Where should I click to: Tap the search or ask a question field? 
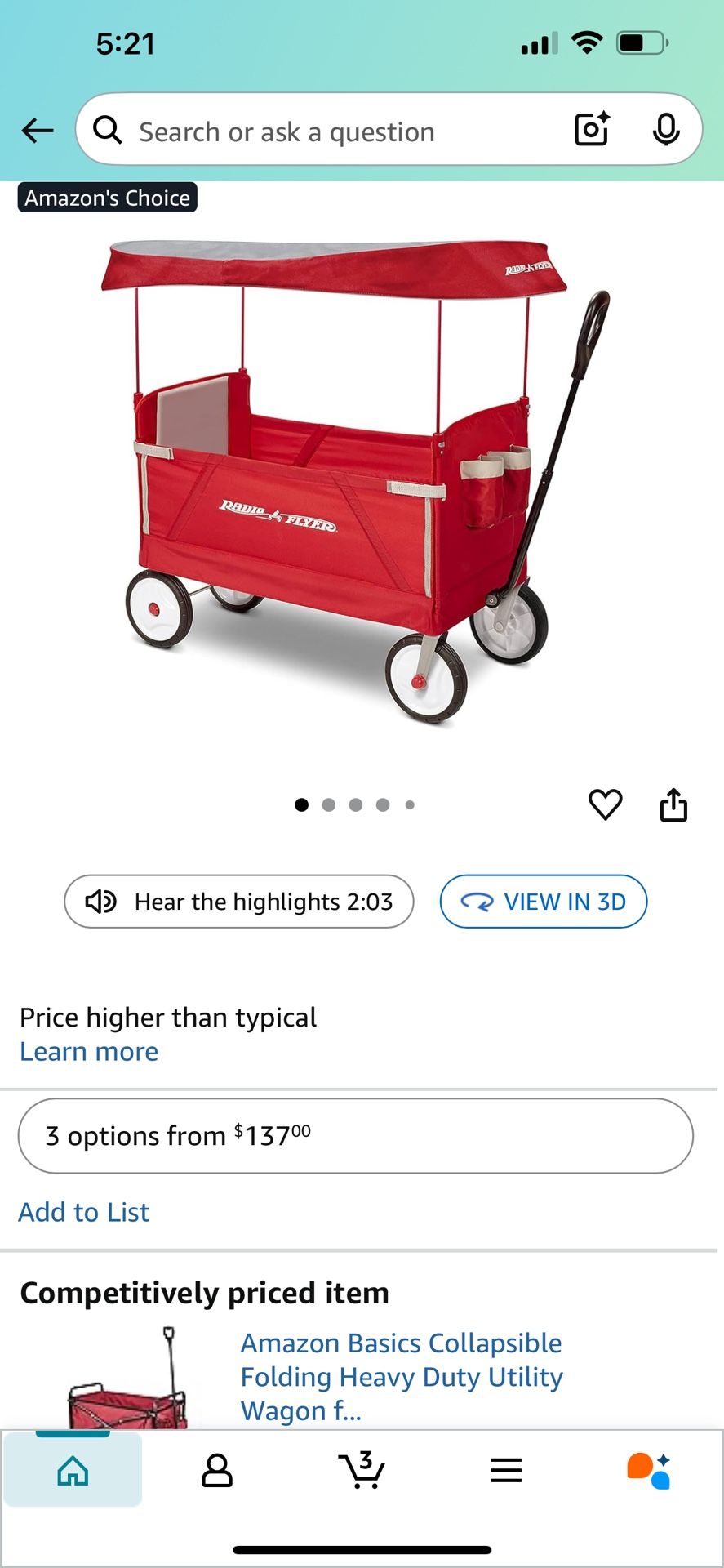coord(326,131)
